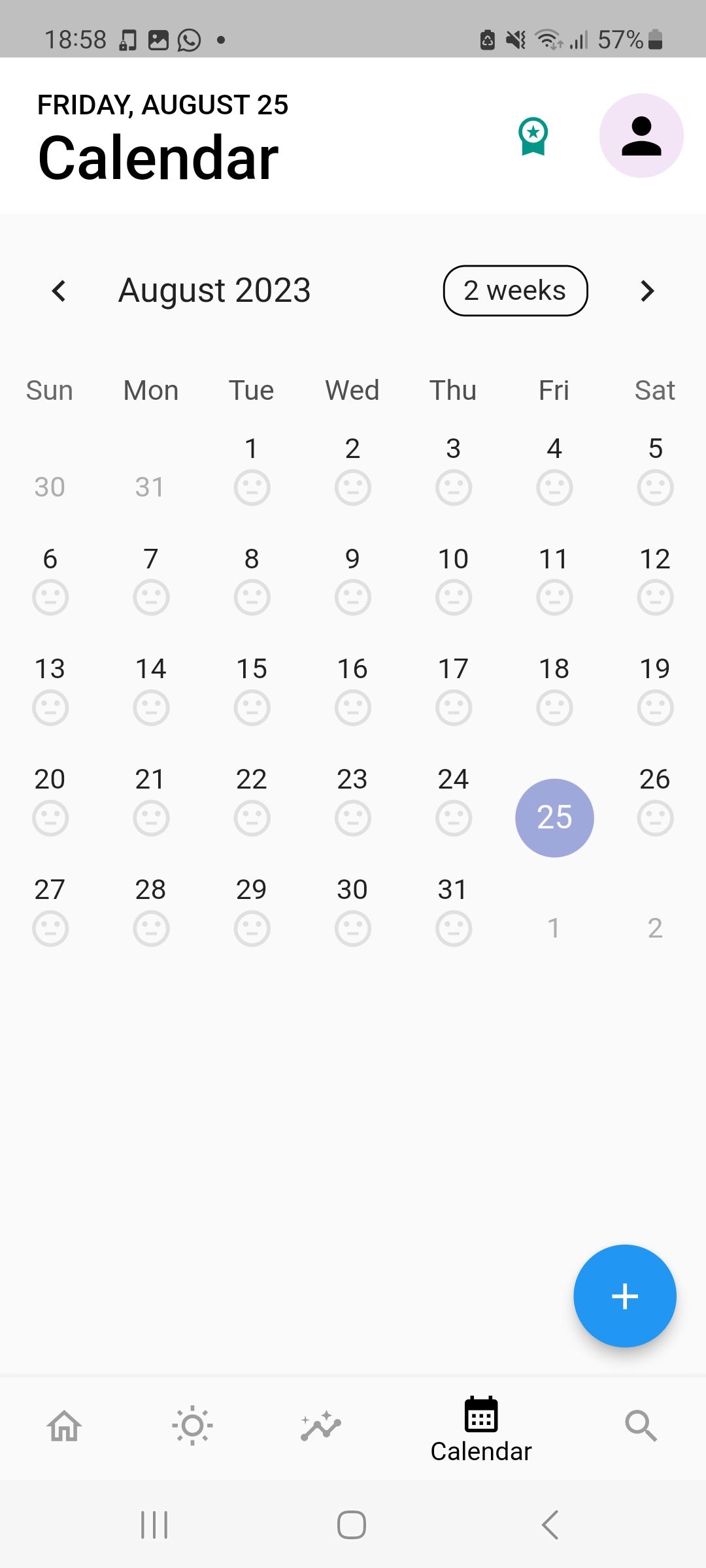Image resolution: width=706 pixels, height=1568 pixels.
Task: Toggle the 2 weeks view mode
Action: tap(515, 291)
